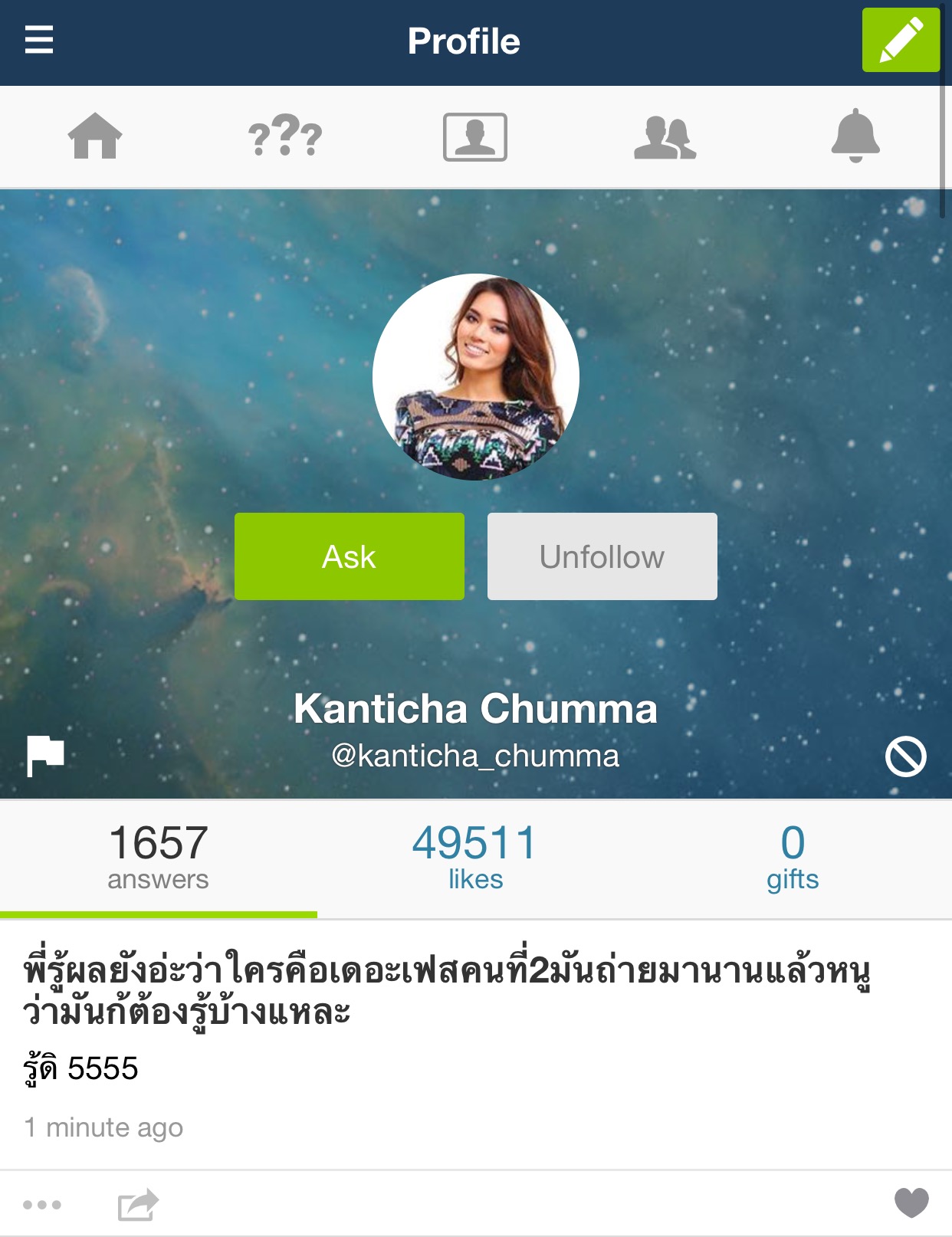Open the questions tab
The width and height of the screenshot is (952, 1237).
click(x=285, y=136)
